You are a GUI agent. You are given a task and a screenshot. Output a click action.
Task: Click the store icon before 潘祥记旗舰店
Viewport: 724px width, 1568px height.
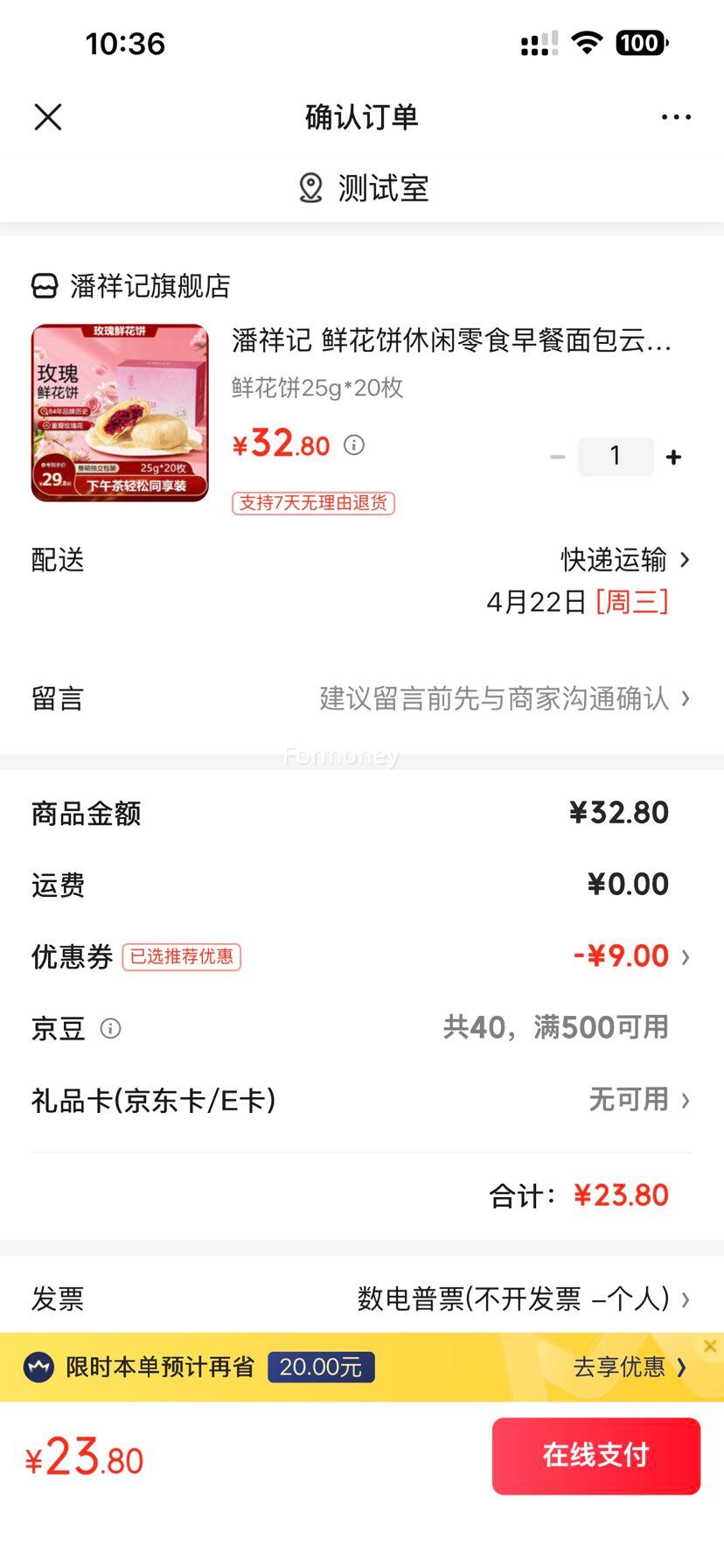point(43,284)
